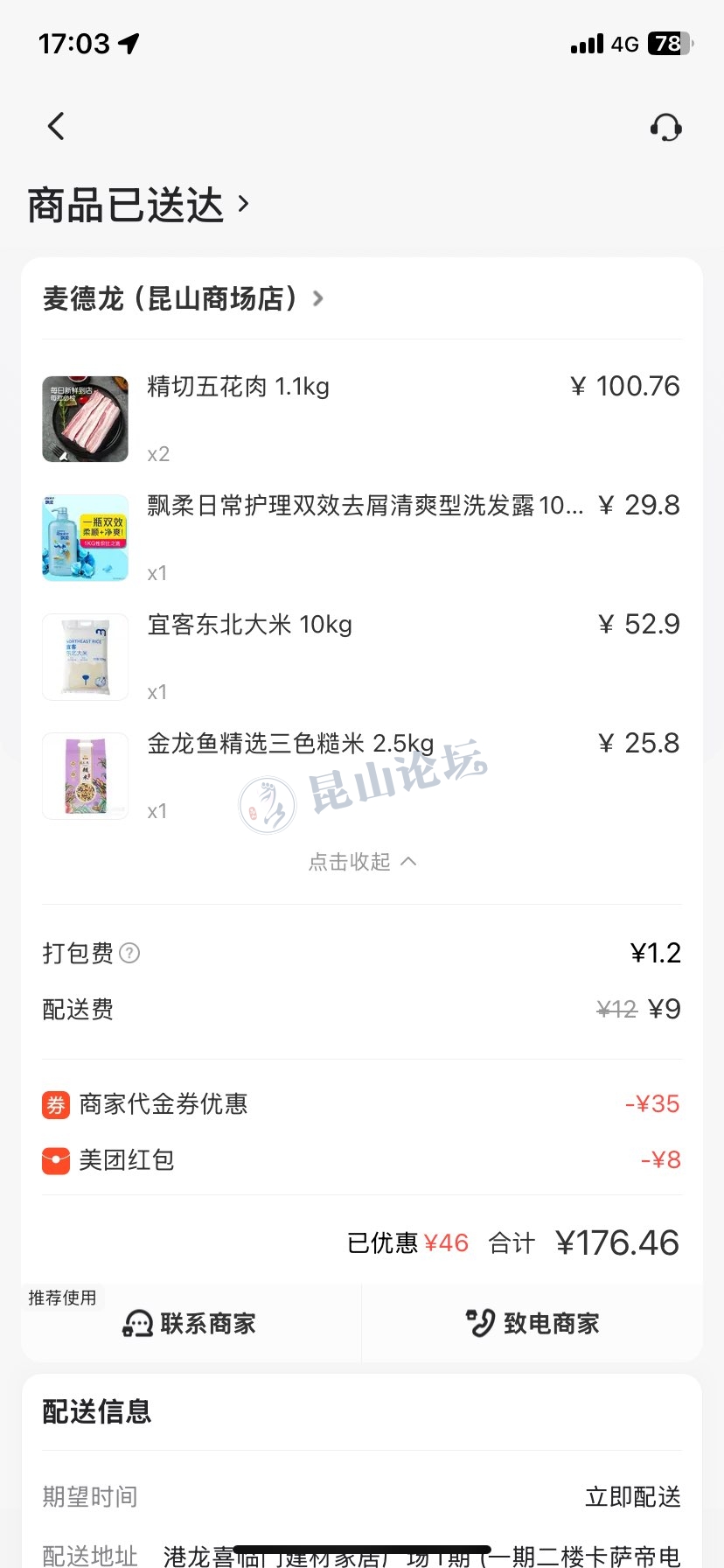The height and width of the screenshot is (1568, 724).
Task: Open the 精切五花肉 1.1kg item
Action: pos(238,387)
